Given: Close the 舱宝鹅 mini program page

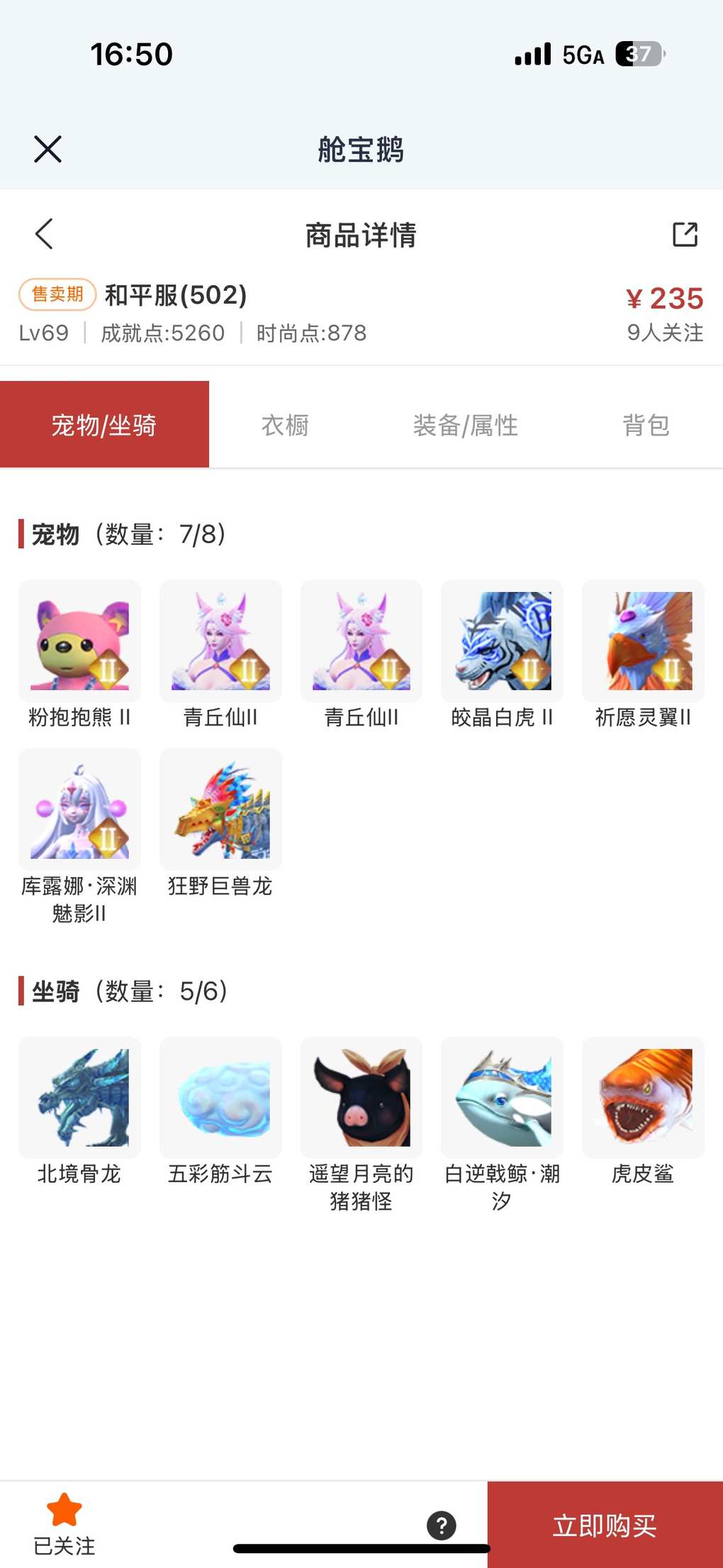Looking at the screenshot, I should coord(47,149).
